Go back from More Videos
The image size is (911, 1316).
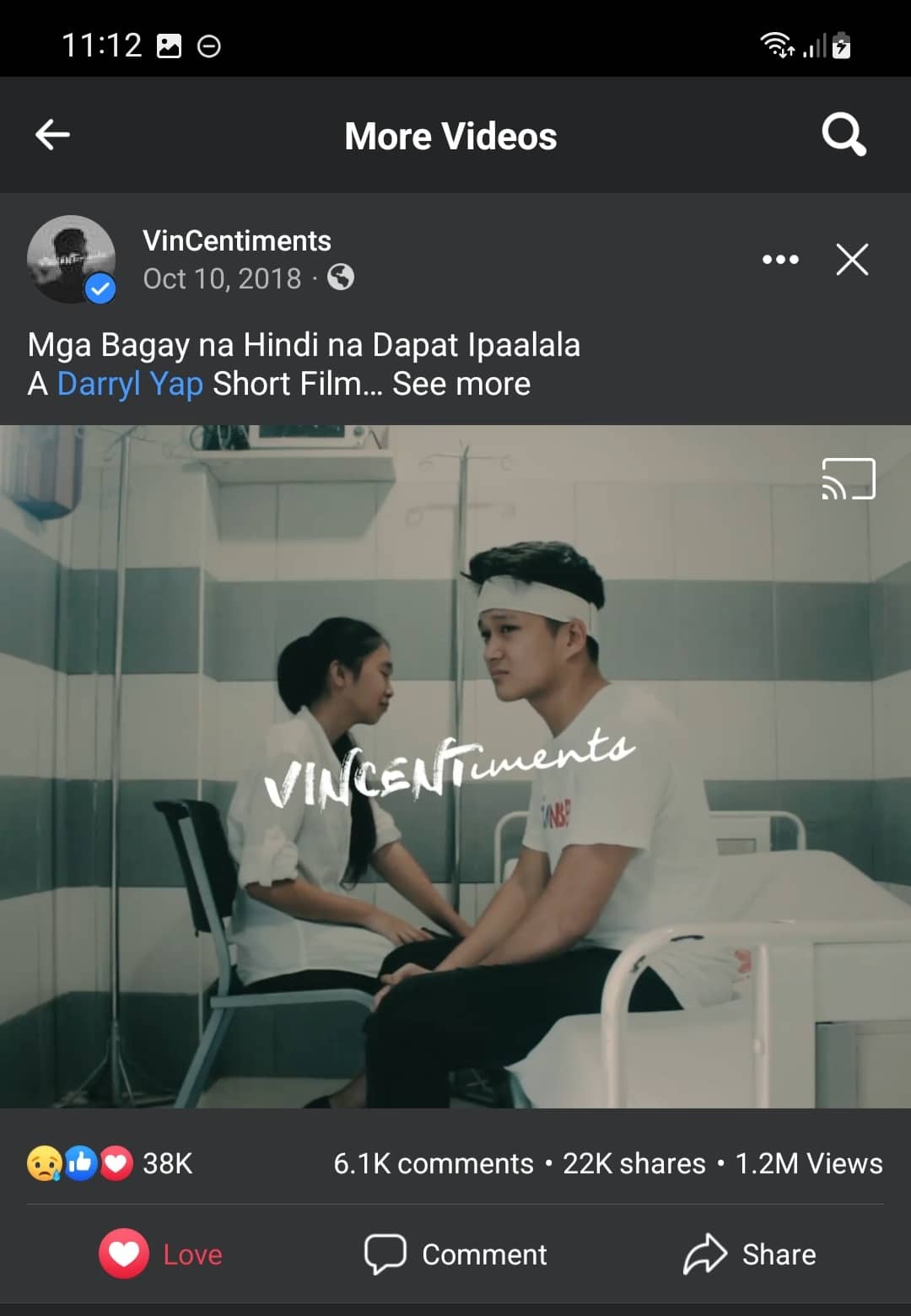(52, 135)
